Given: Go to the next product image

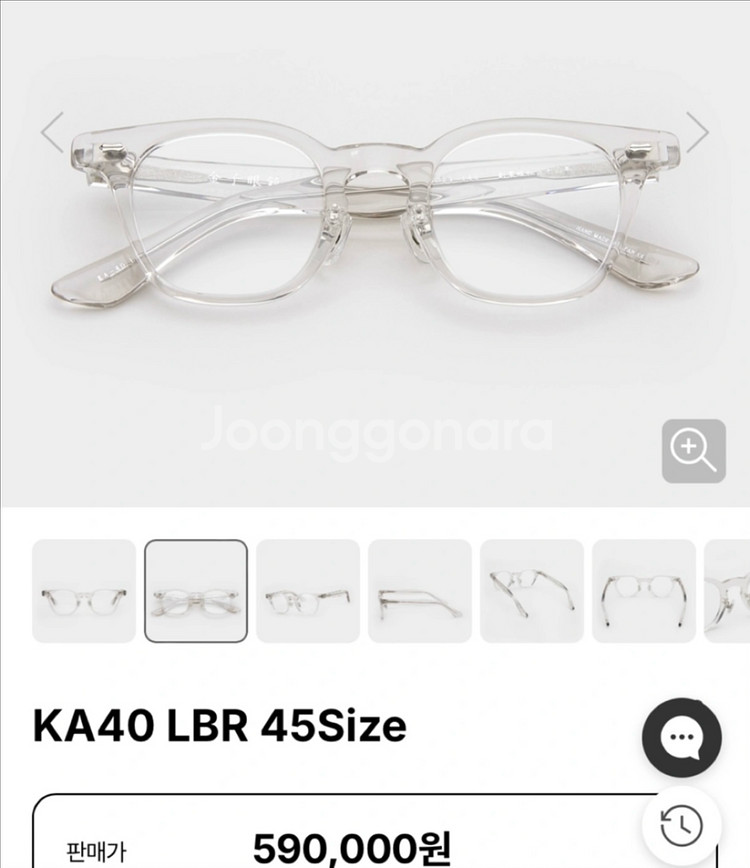Looking at the screenshot, I should pos(697,133).
